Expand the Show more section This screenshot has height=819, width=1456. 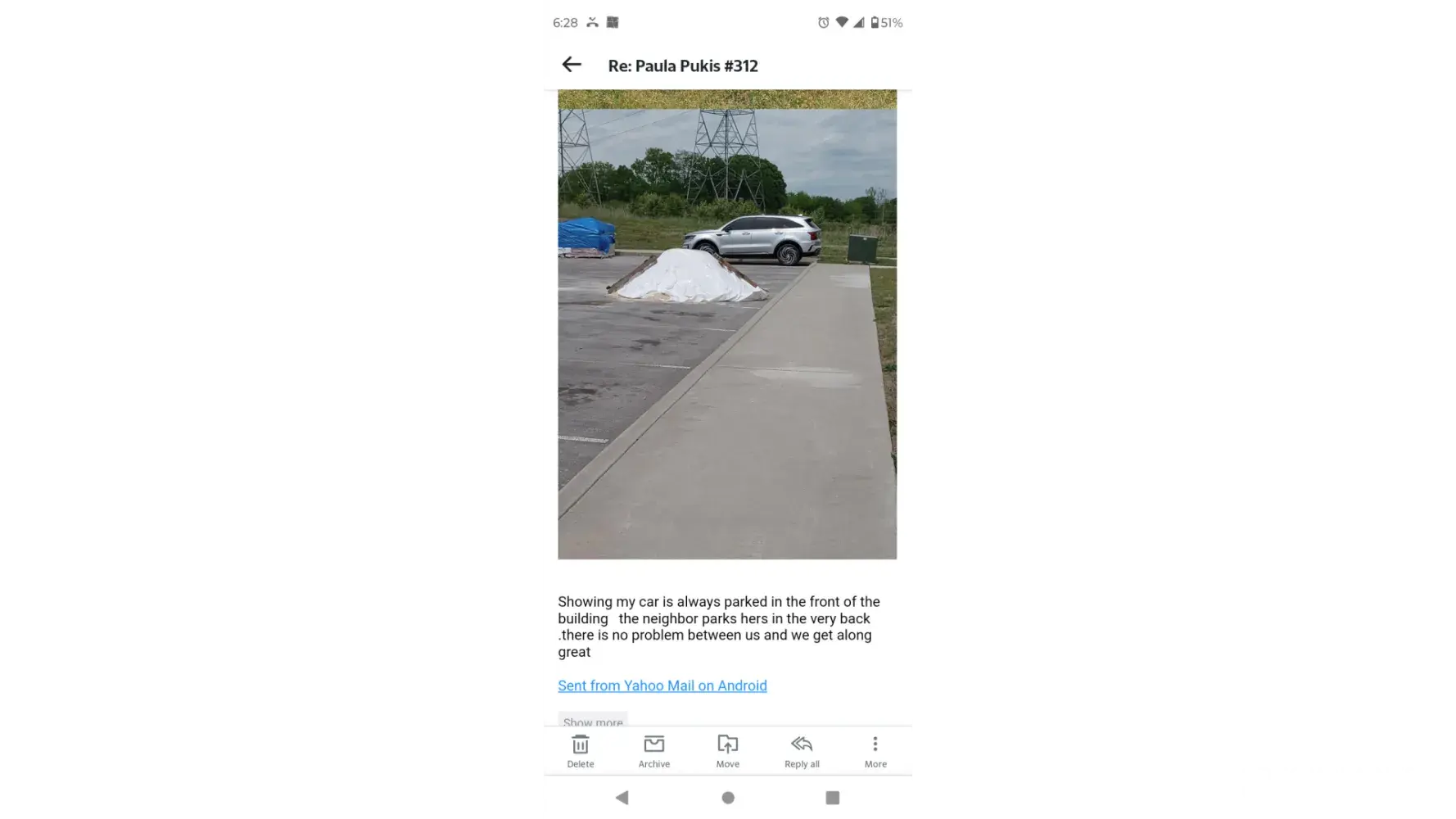click(x=593, y=721)
